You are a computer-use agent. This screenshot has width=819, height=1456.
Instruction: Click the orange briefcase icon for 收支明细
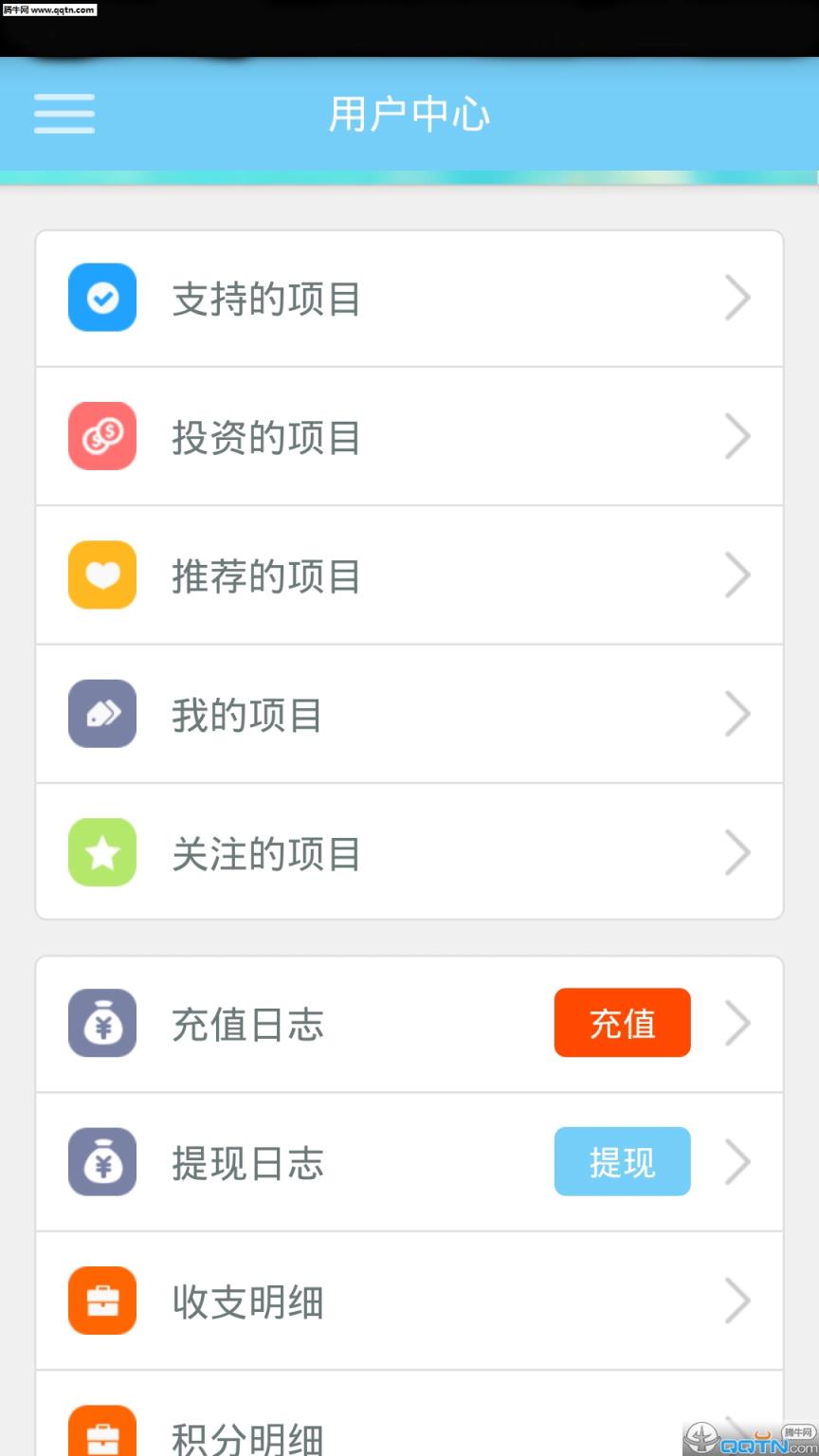tap(101, 1301)
